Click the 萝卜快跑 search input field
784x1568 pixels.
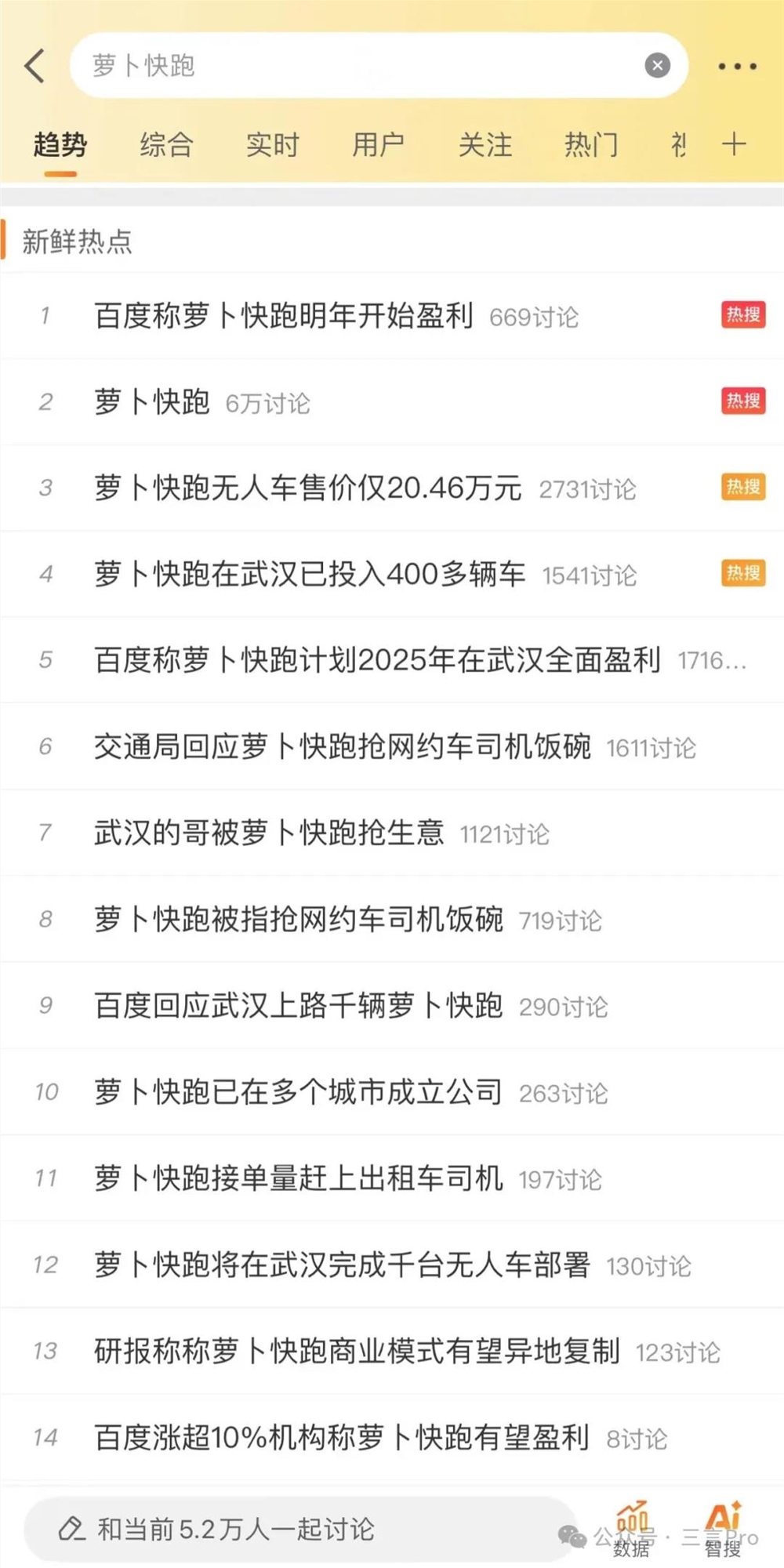[x=314, y=66]
